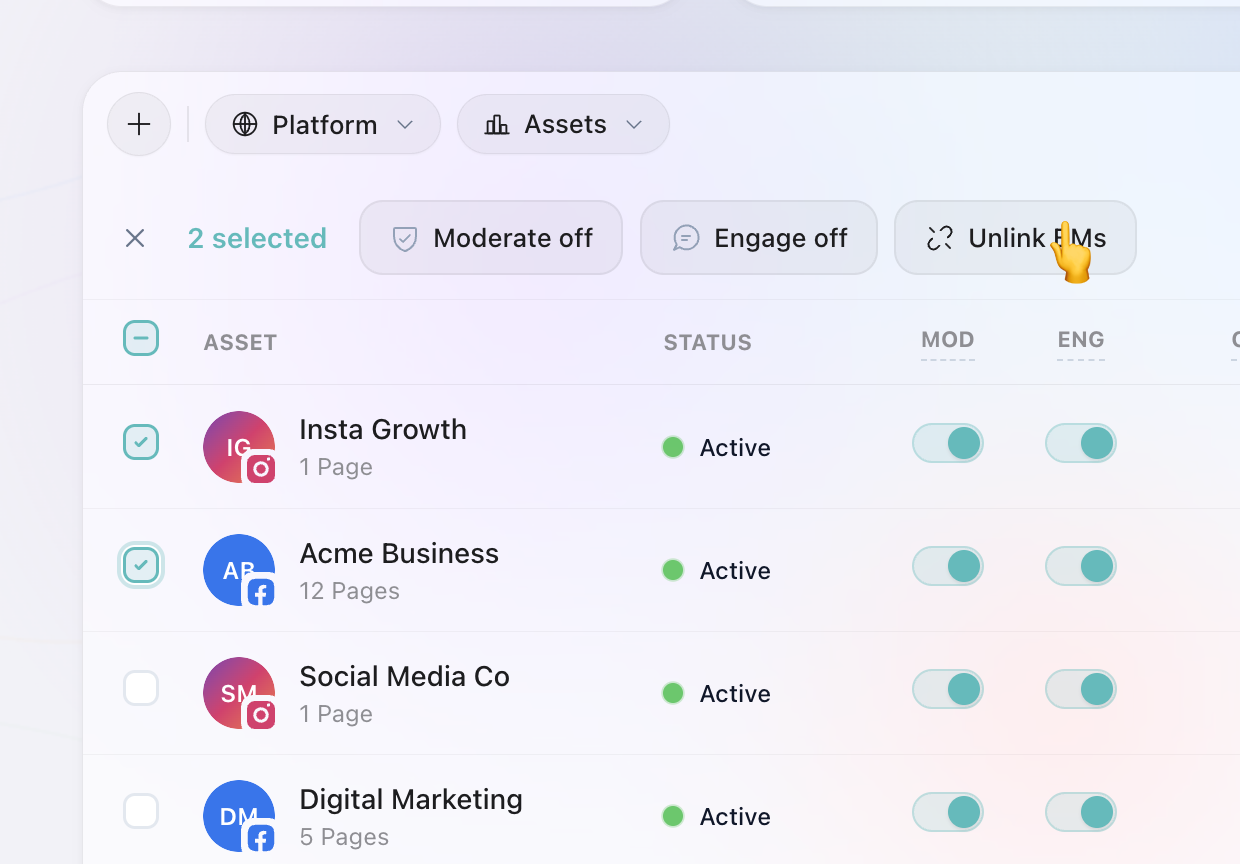The height and width of the screenshot is (864, 1240).
Task: Toggle MOD for Social Media Co
Action: pos(948,689)
